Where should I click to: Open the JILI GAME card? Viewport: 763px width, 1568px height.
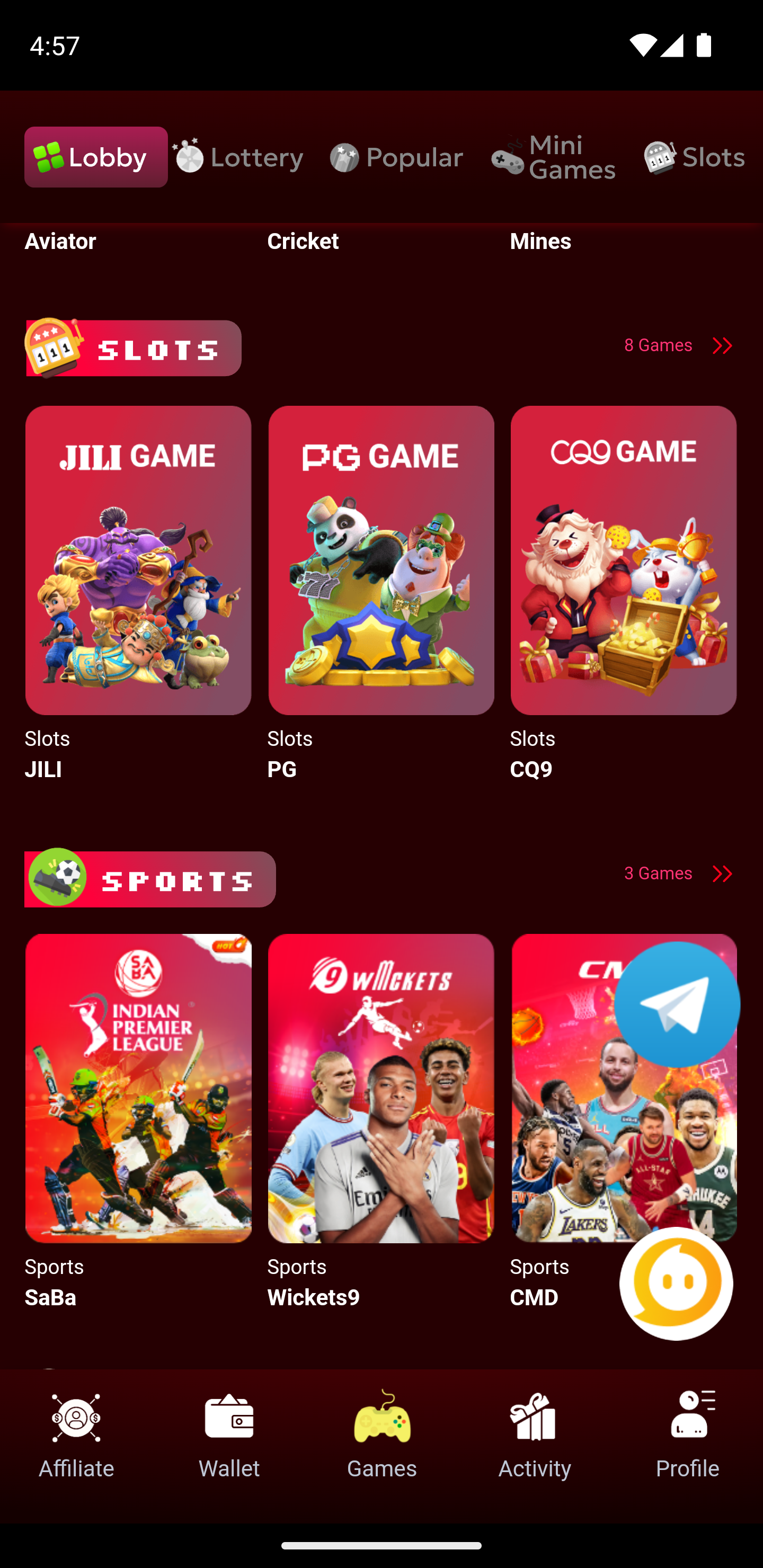pos(138,560)
